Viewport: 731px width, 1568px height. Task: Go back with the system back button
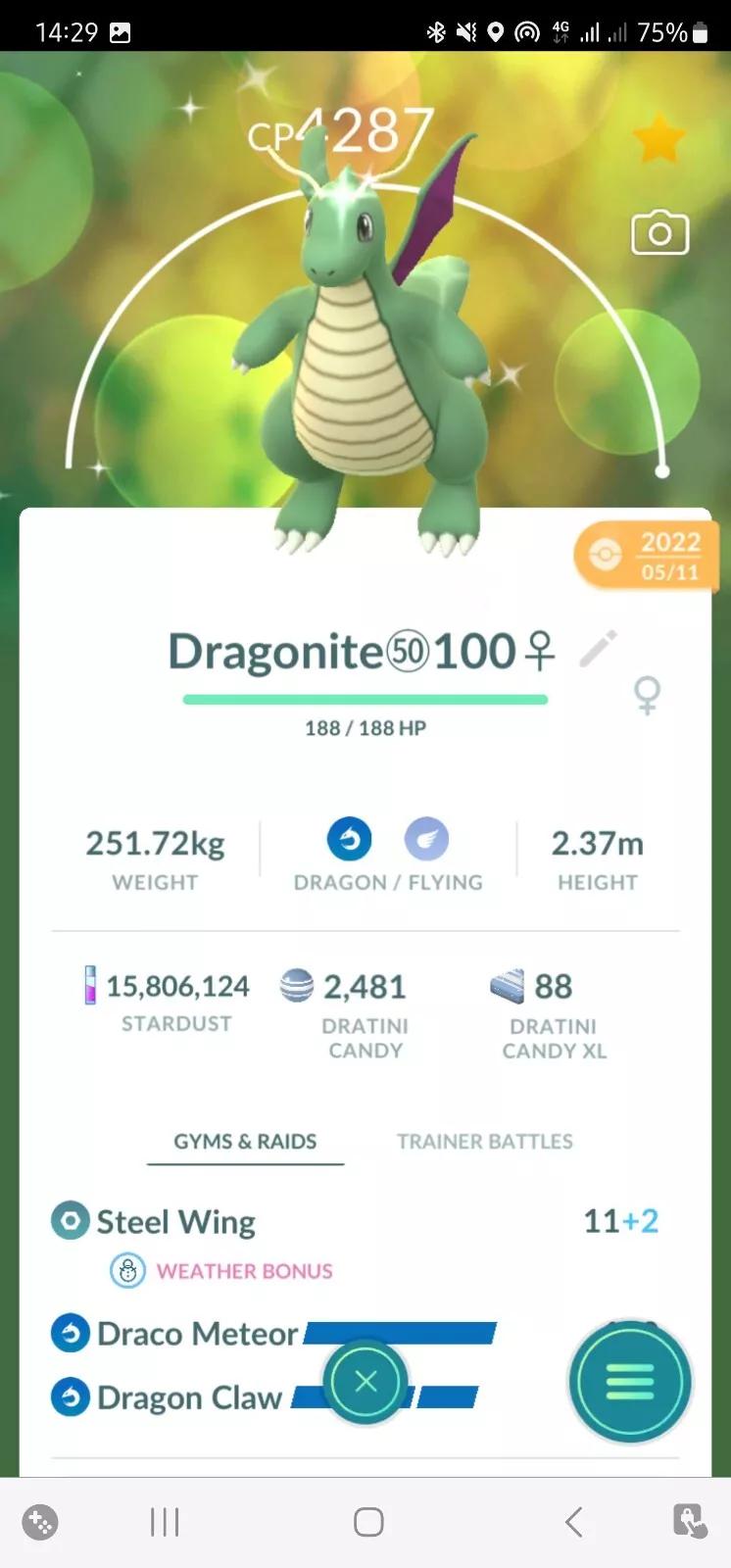click(x=574, y=1522)
